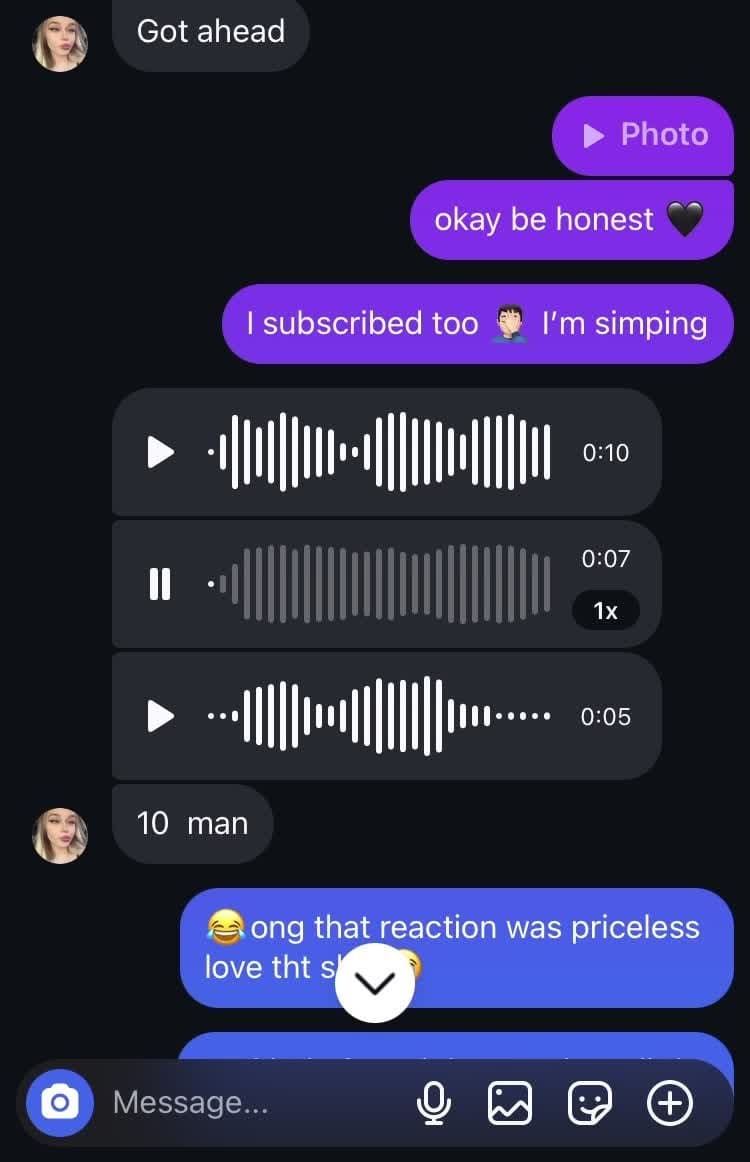Tap the chevron to jump to latest messages
750x1162 pixels.
(x=375, y=983)
